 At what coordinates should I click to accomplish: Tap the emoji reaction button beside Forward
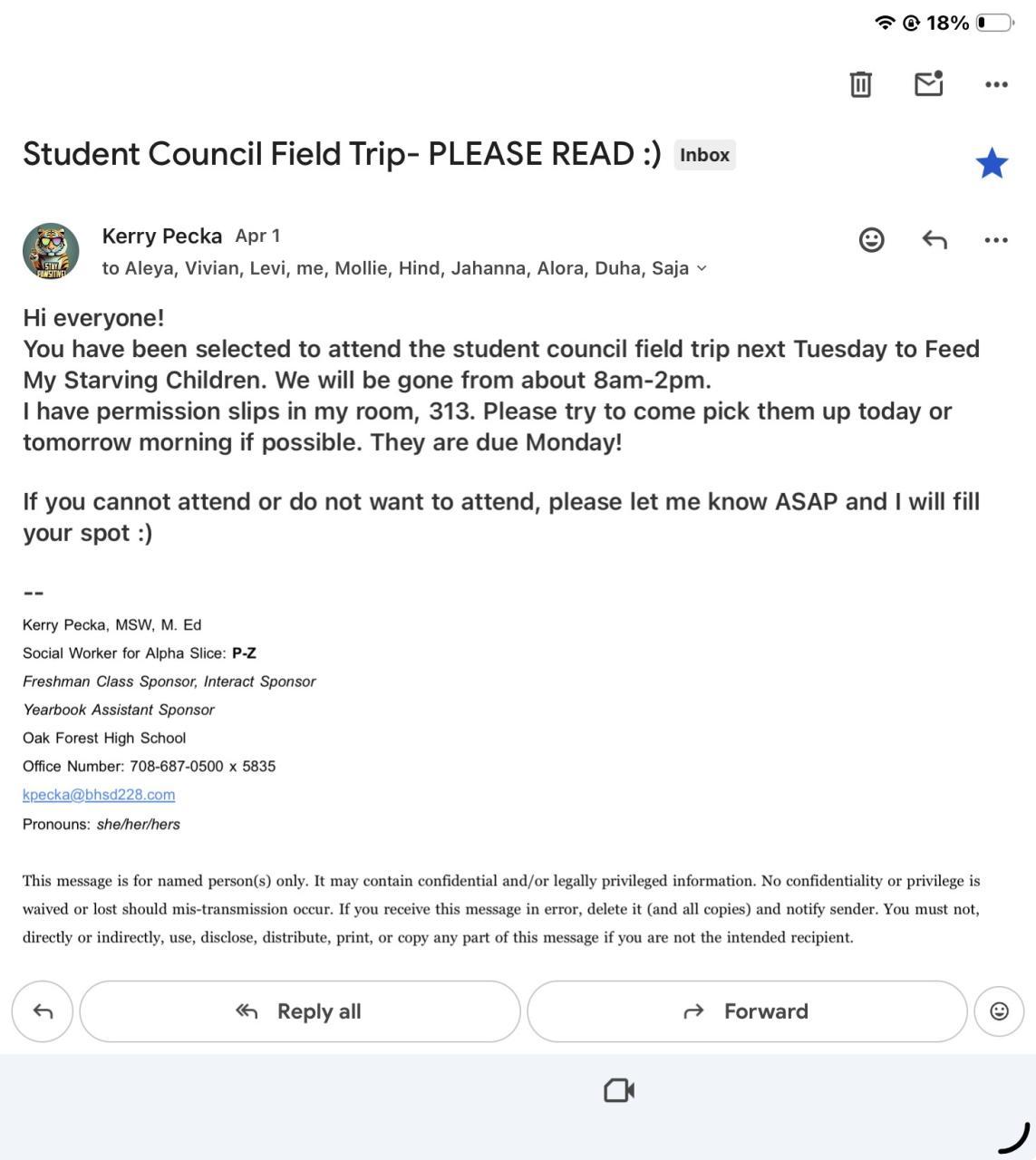pos(999,1011)
